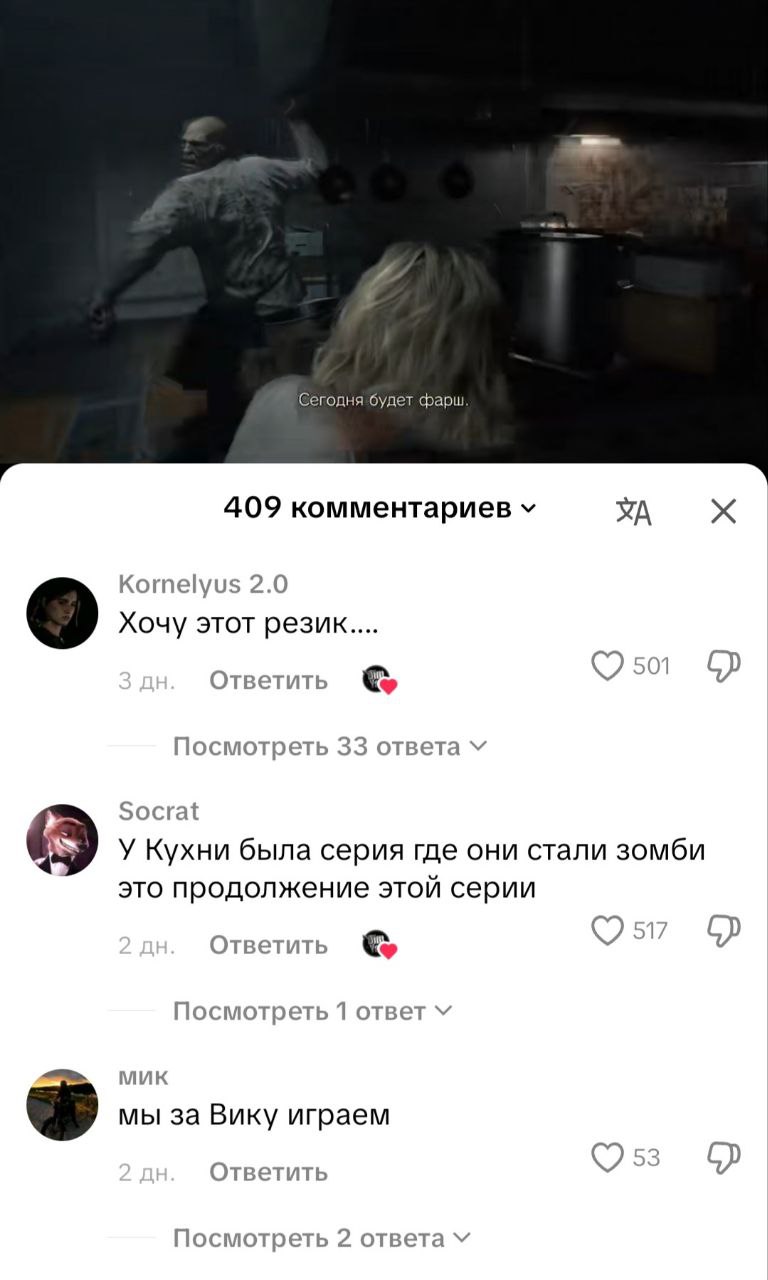Reply to Socrat's comment
Image resolution: width=768 pixels, height=1280 pixels.
point(268,946)
